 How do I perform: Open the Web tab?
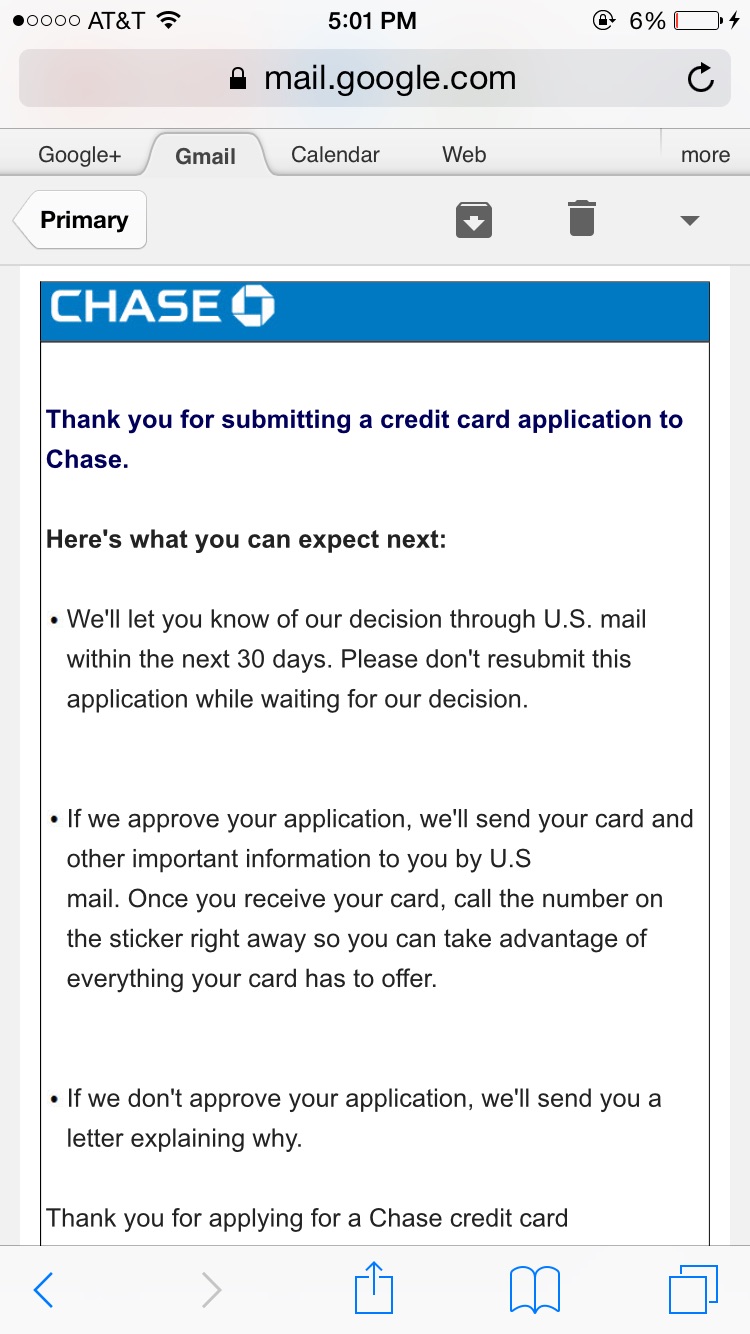[x=464, y=155]
